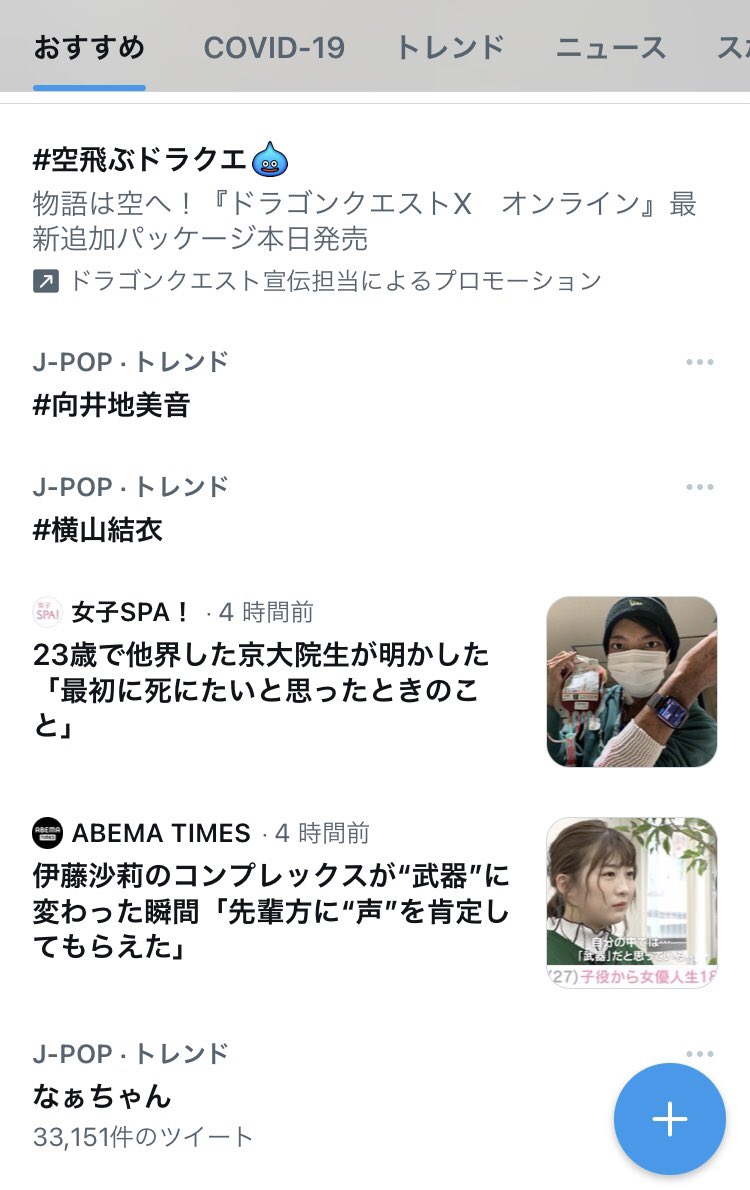Switch to the トレンド tab
The height and width of the screenshot is (1190, 750).
point(450,48)
